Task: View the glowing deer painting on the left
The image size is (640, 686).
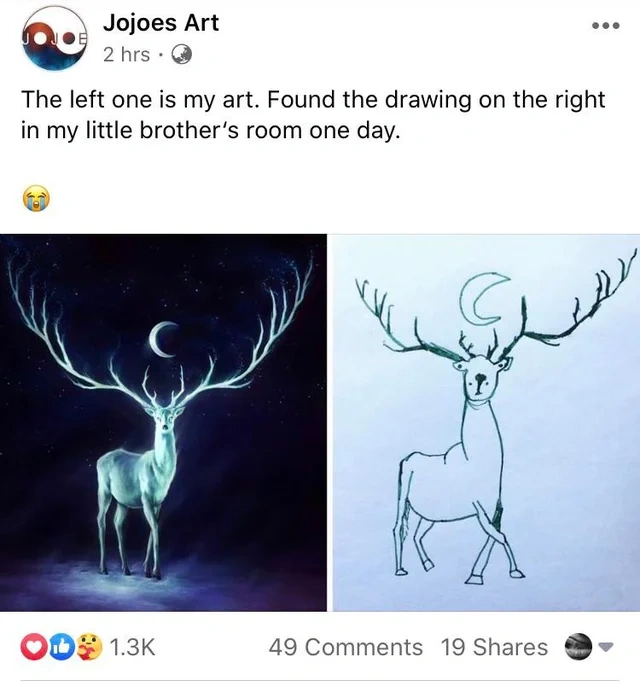Action: pos(164,422)
